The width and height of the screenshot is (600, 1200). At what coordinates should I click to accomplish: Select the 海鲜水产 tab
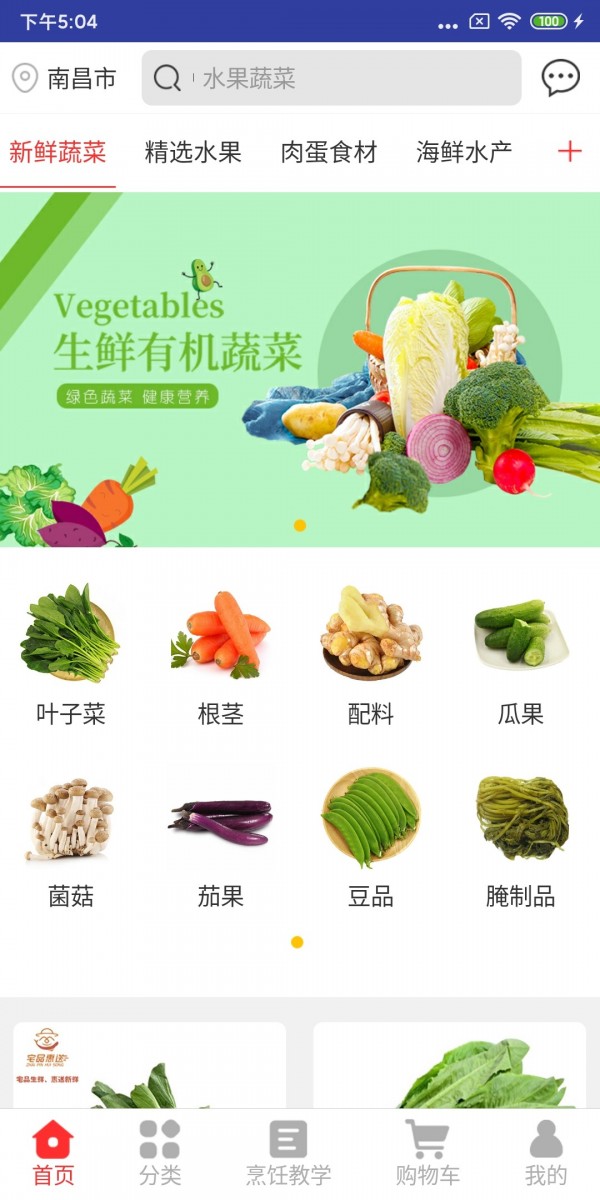click(x=464, y=152)
